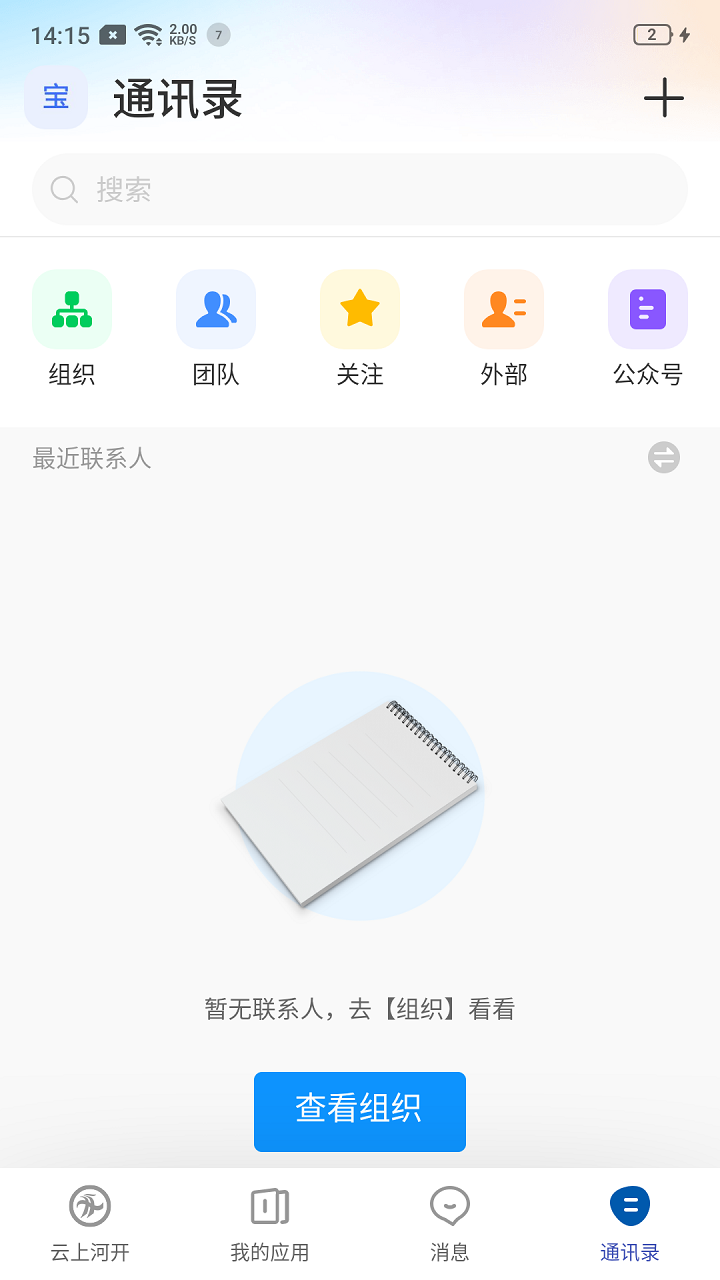Screen dimensions: 720x1280
Task: Open the 关注 (Follow) star icon
Action: (x=359, y=309)
